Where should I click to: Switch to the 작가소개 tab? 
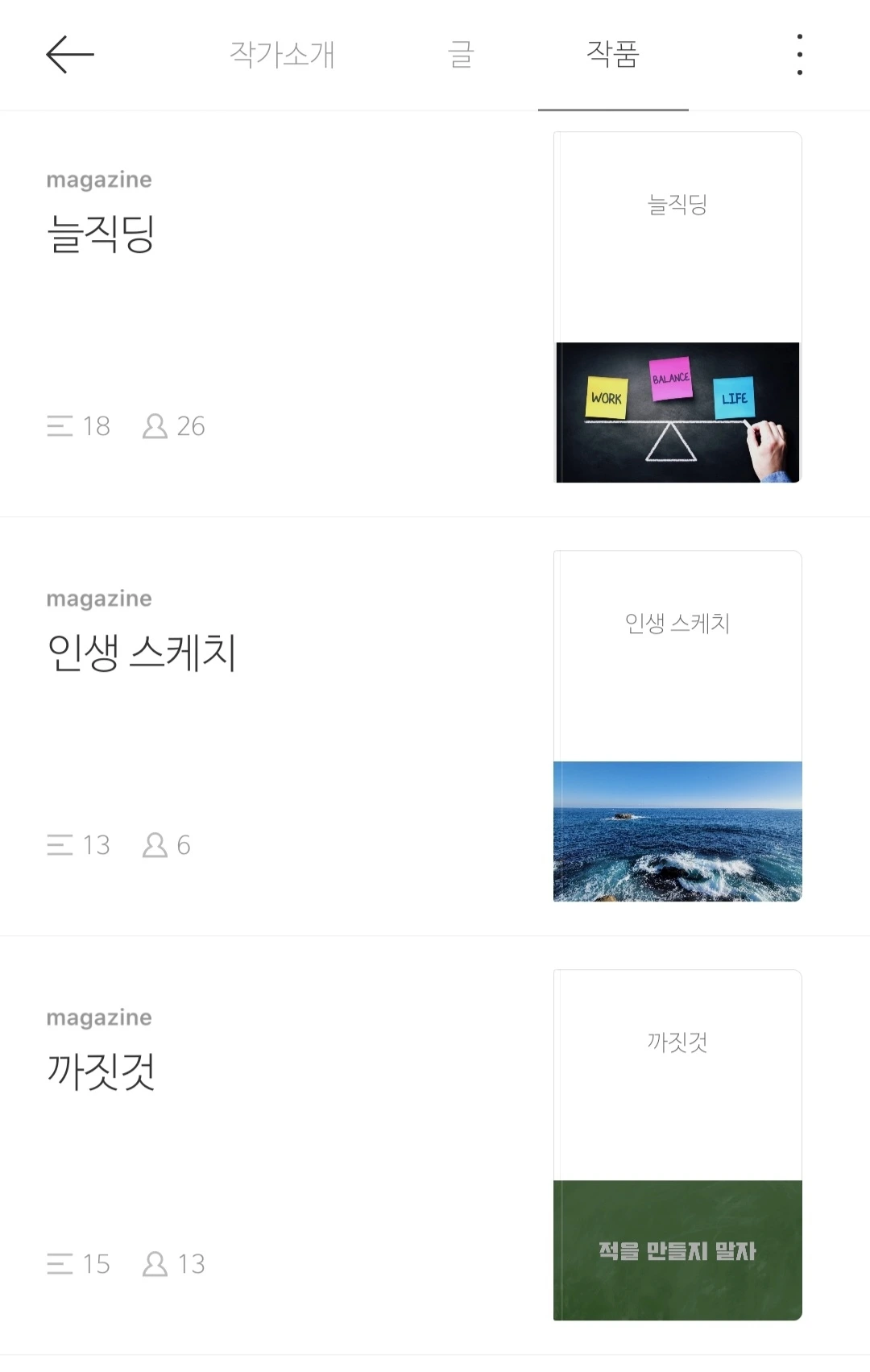[x=282, y=55]
